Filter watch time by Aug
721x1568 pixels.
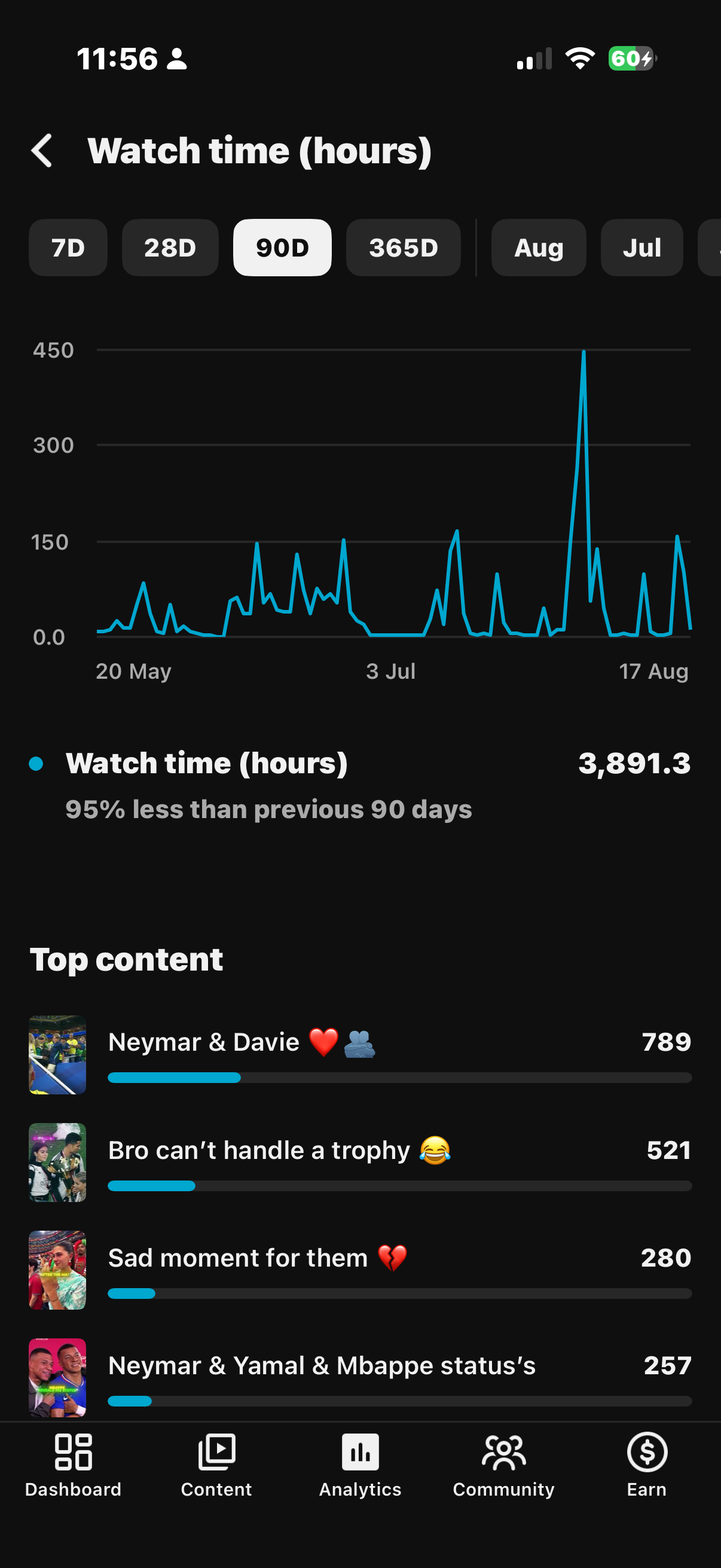click(x=539, y=248)
